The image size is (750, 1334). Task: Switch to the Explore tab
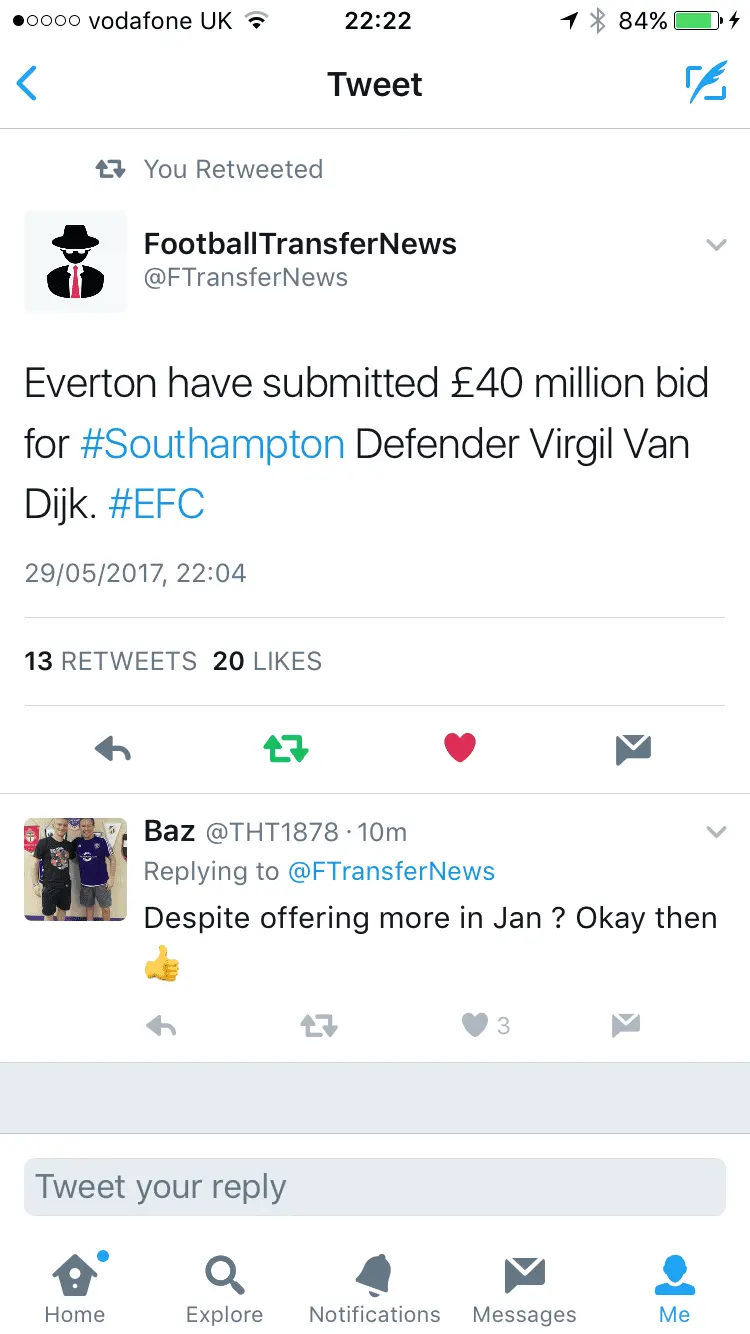click(x=224, y=1290)
